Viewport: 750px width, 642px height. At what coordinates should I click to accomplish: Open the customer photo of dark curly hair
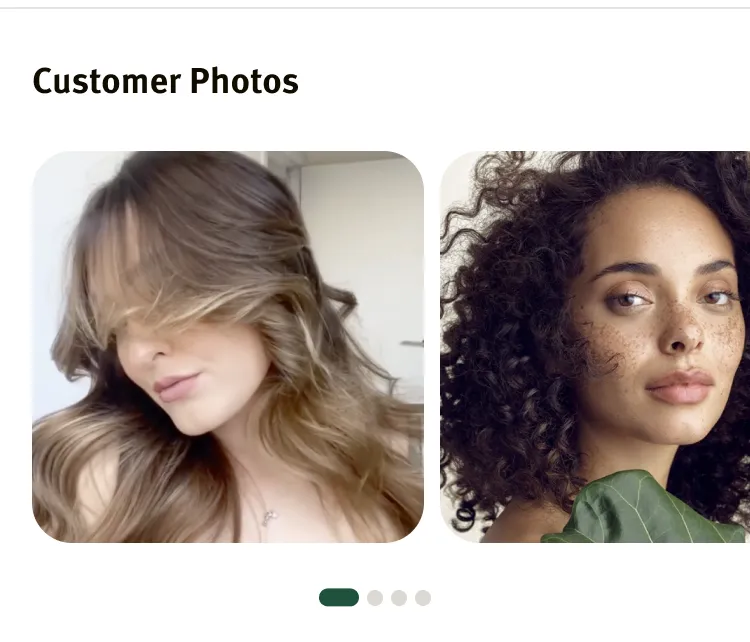point(595,347)
